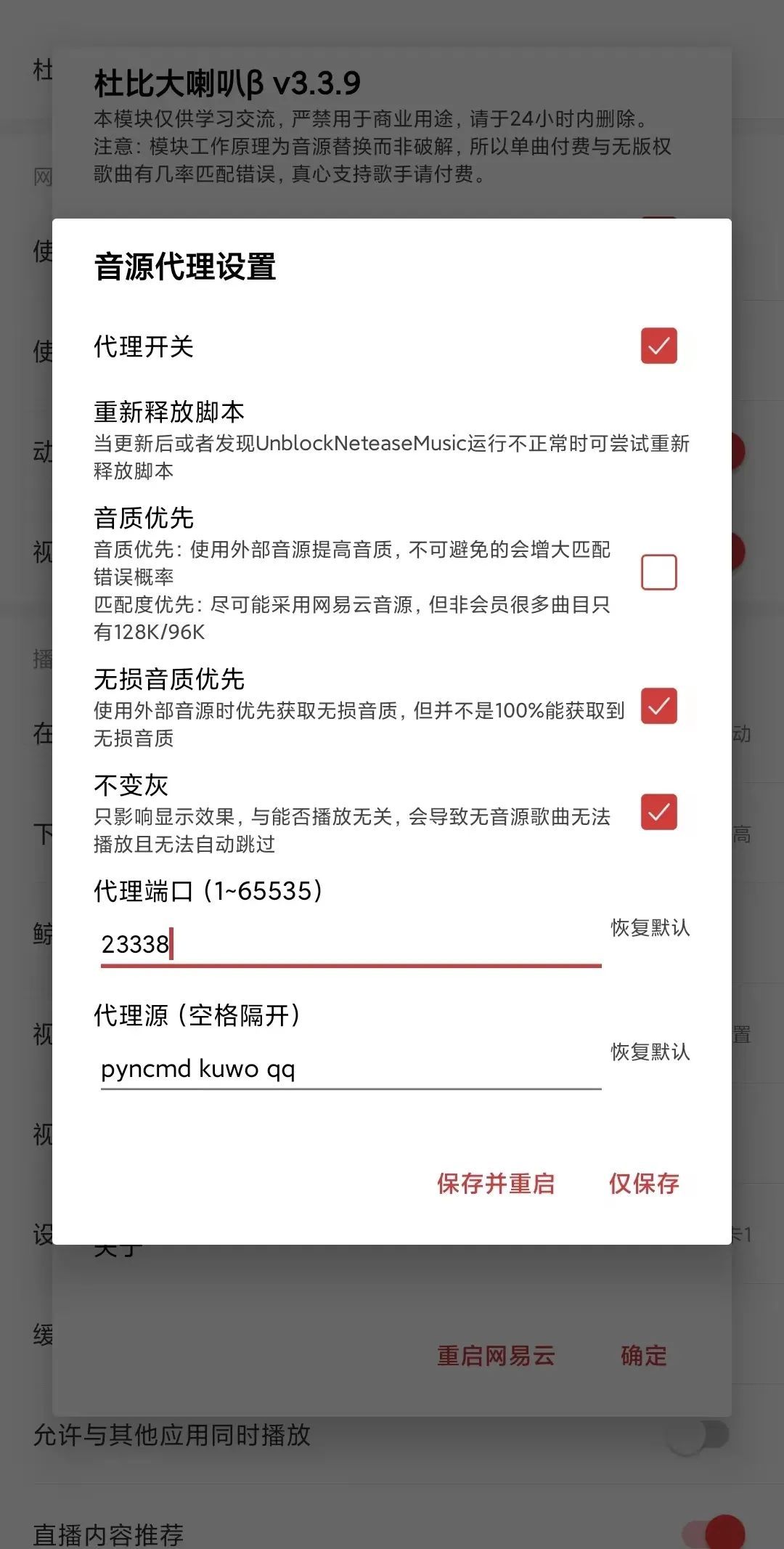The image size is (784, 1549).
Task: Enable the 音质优先 checkbox
Action: click(658, 572)
